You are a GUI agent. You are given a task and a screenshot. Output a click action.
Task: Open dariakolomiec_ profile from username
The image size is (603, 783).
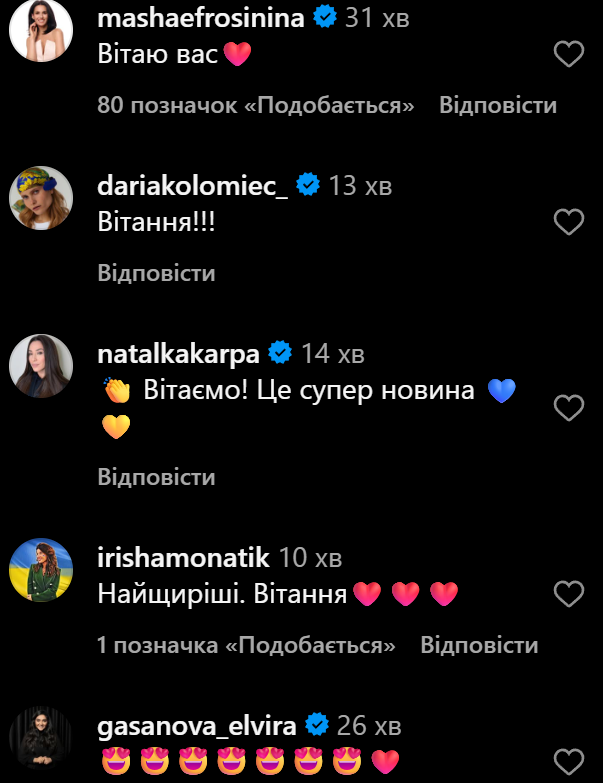tap(194, 185)
